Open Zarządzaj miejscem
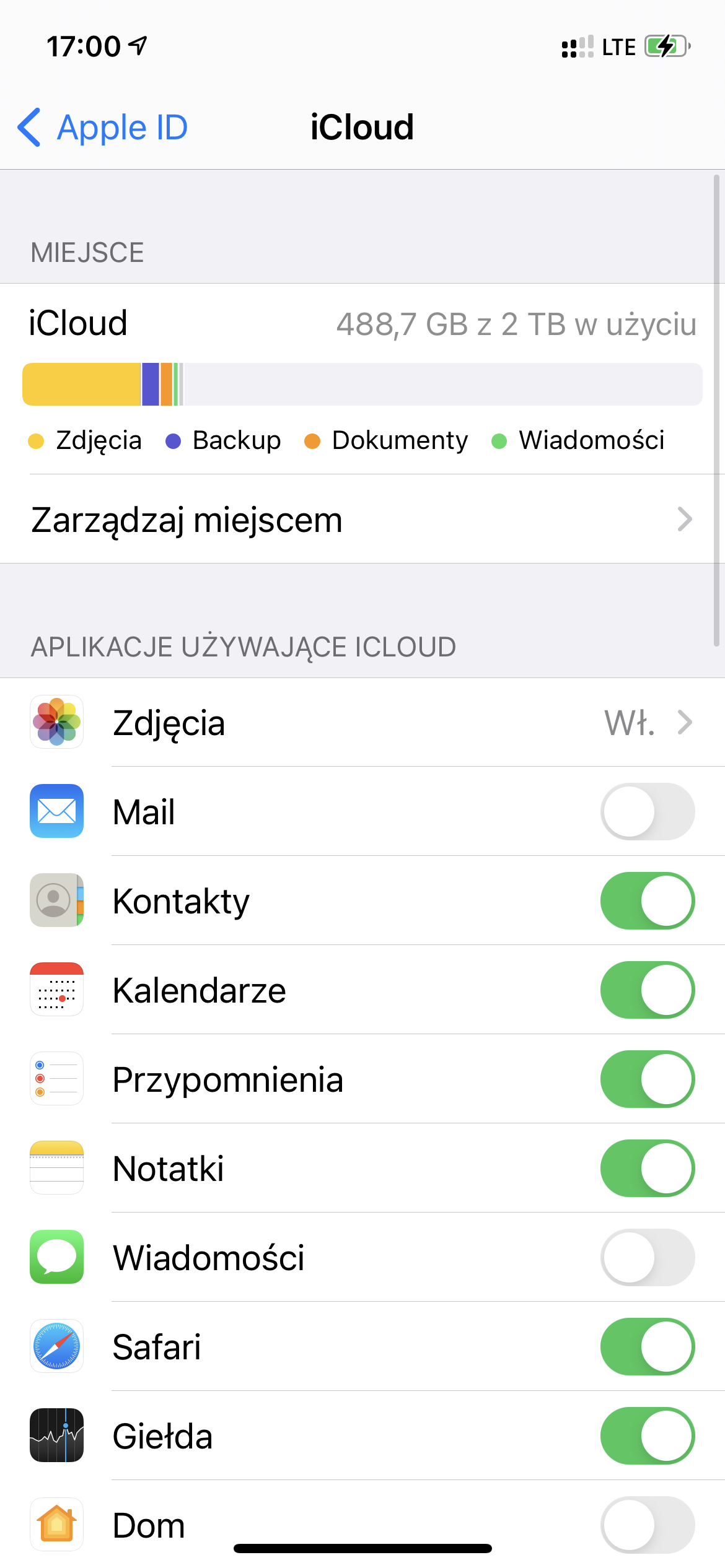The width and height of the screenshot is (725, 1568). [362, 519]
